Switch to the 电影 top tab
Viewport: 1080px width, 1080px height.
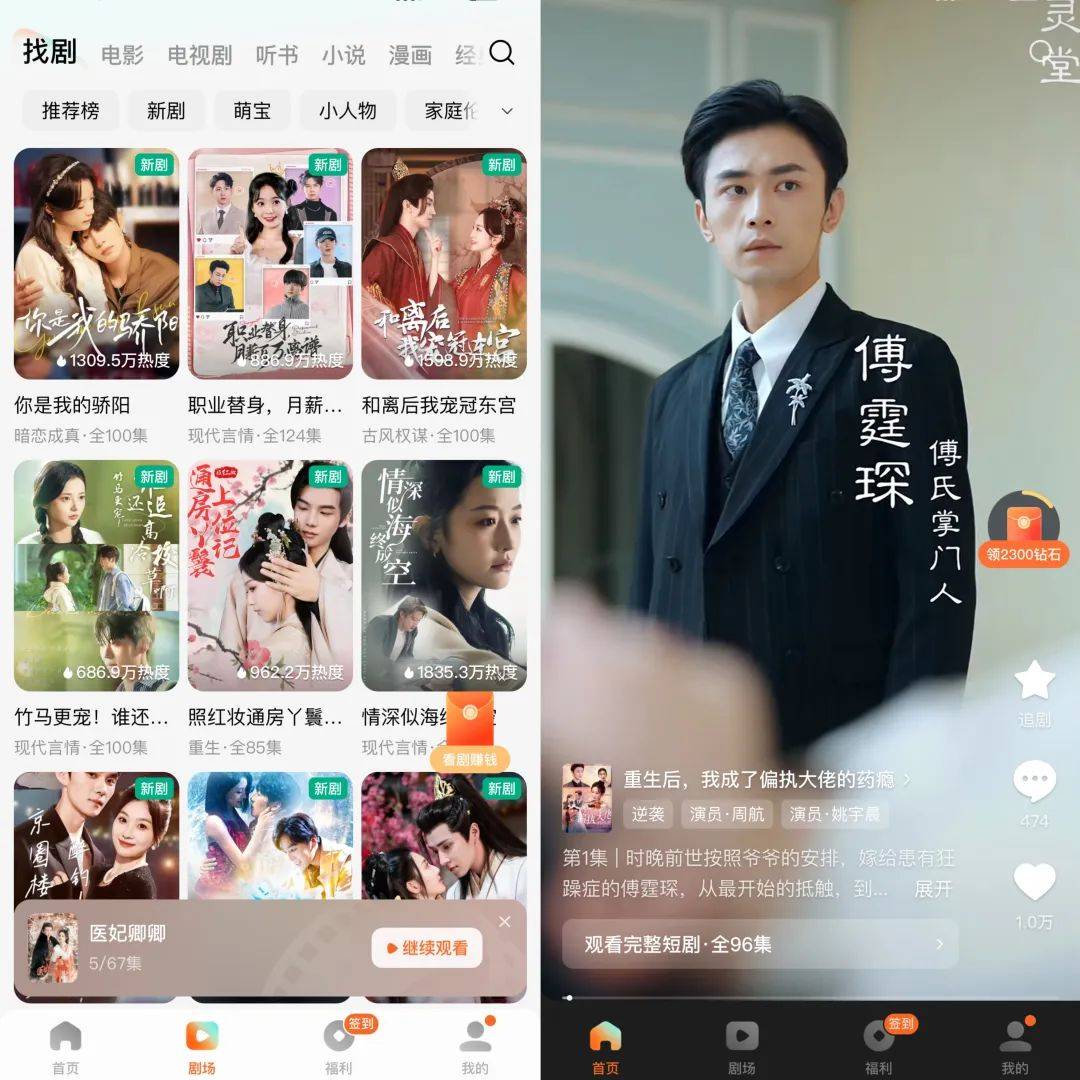(122, 55)
